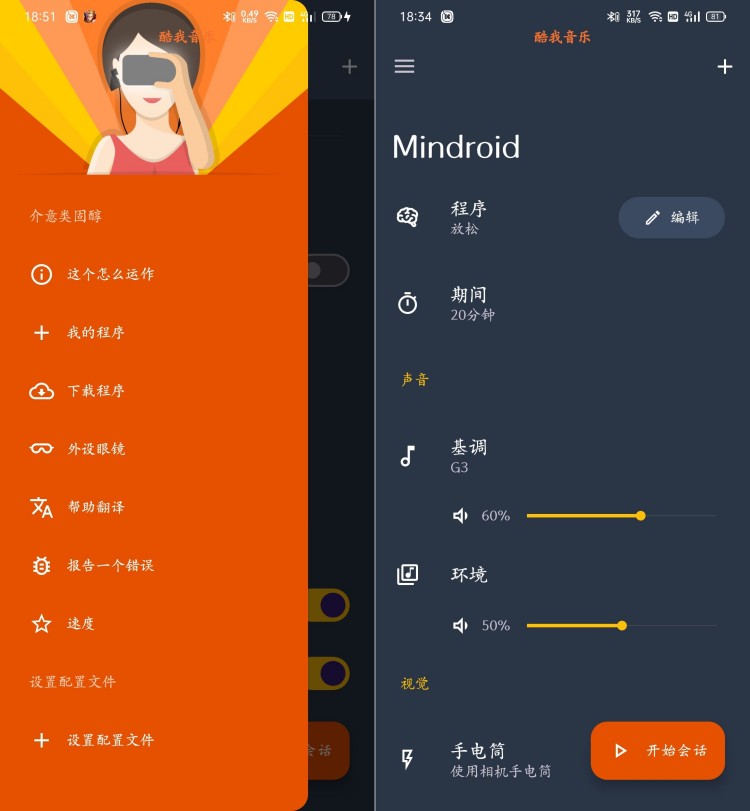The height and width of the screenshot is (811, 750).
Task: Tap the plus icon beside the hamburger menu
Action: click(x=725, y=67)
